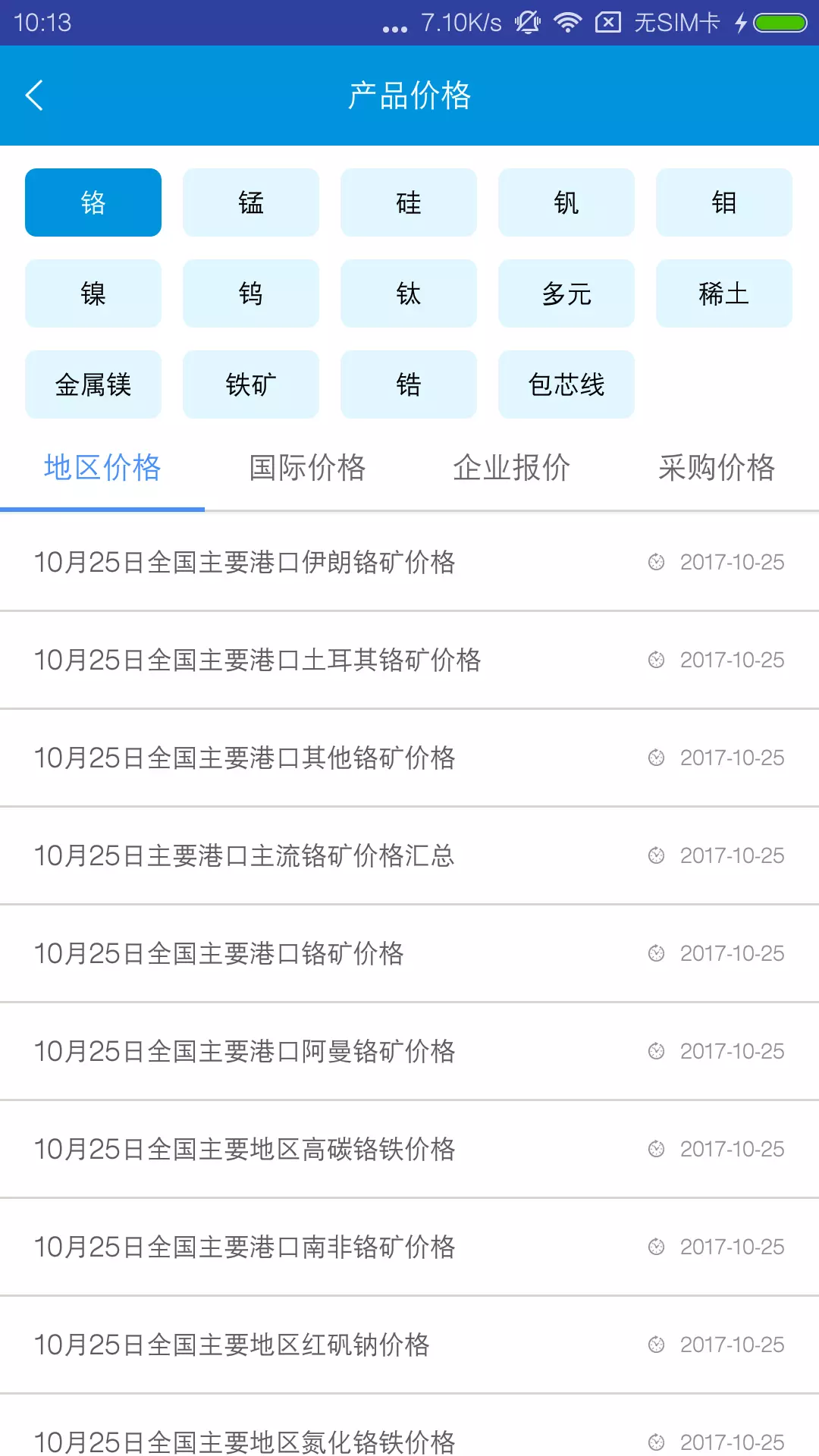Go back using the header arrow
819x1456 pixels.
[35, 96]
